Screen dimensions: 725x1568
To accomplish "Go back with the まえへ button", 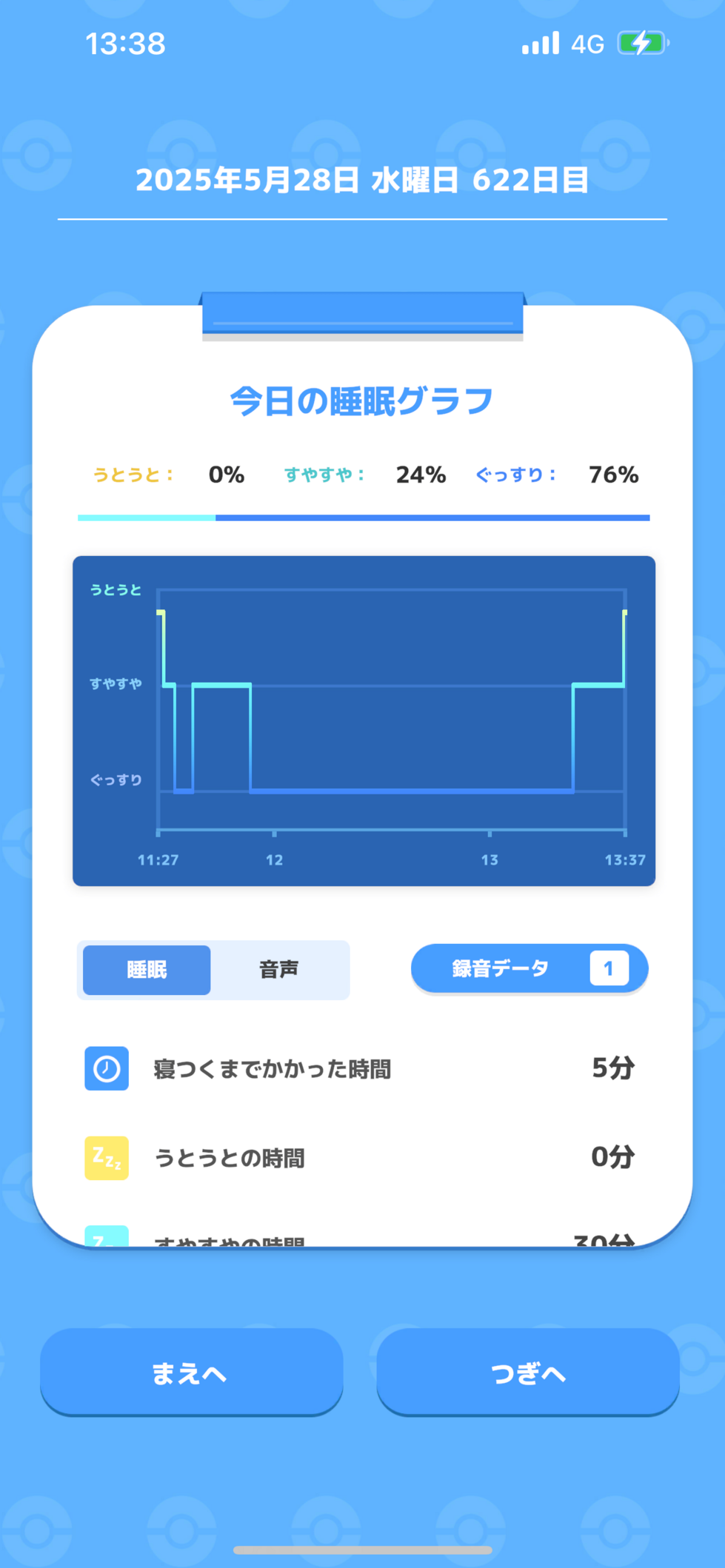I will point(191,1373).
